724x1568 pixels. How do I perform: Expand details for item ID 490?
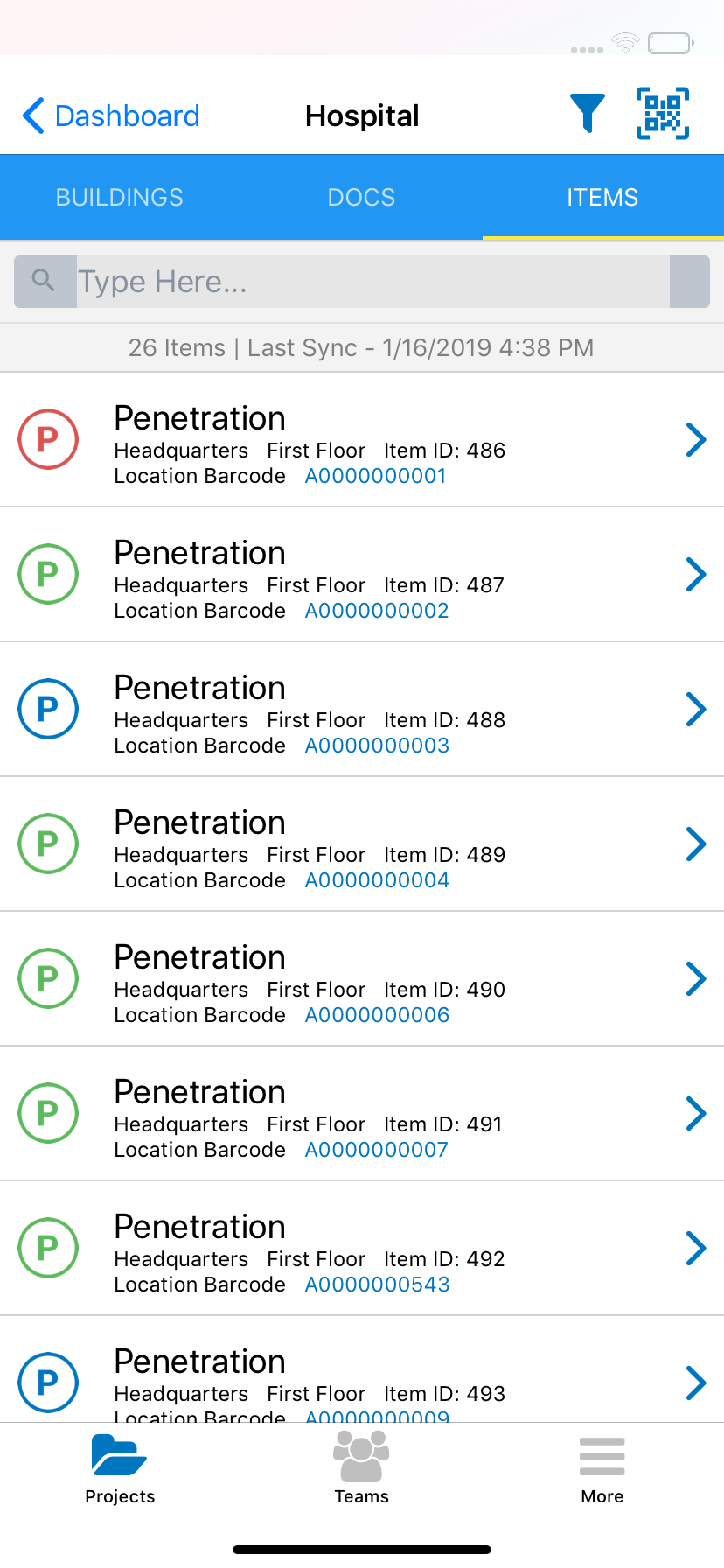point(695,978)
